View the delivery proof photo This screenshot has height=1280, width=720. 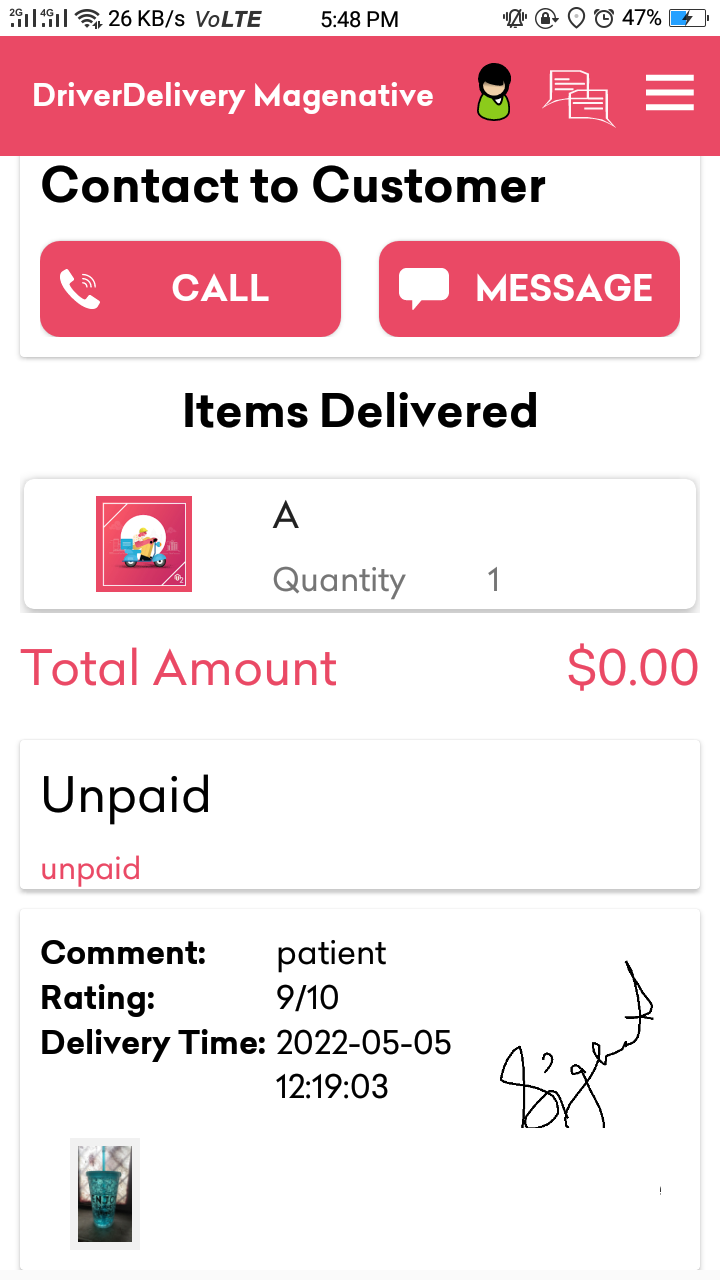point(105,1193)
